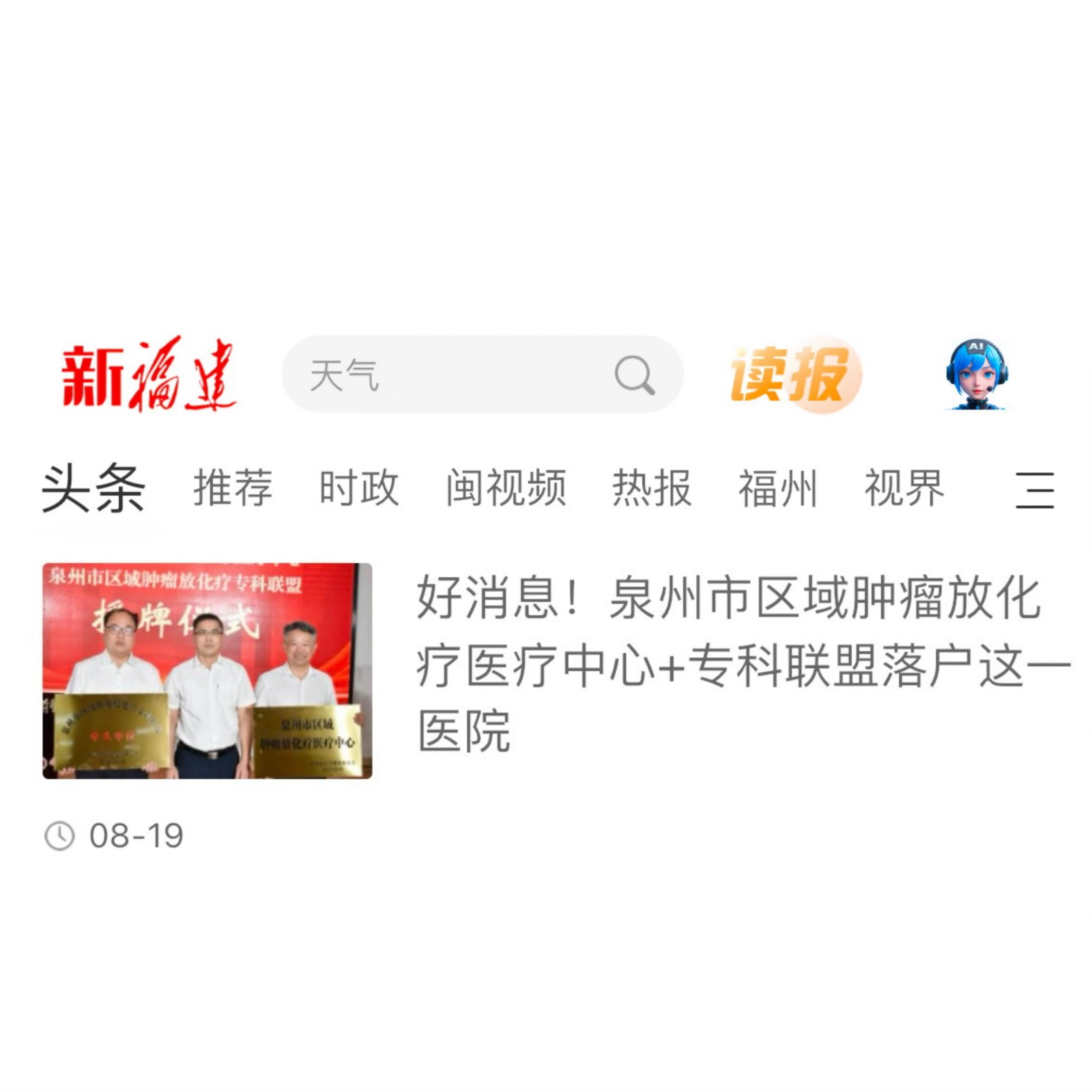This screenshot has height=1092, width=1092.
Task: Switch to the 时政 tab
Action: (x=359, y=488)
